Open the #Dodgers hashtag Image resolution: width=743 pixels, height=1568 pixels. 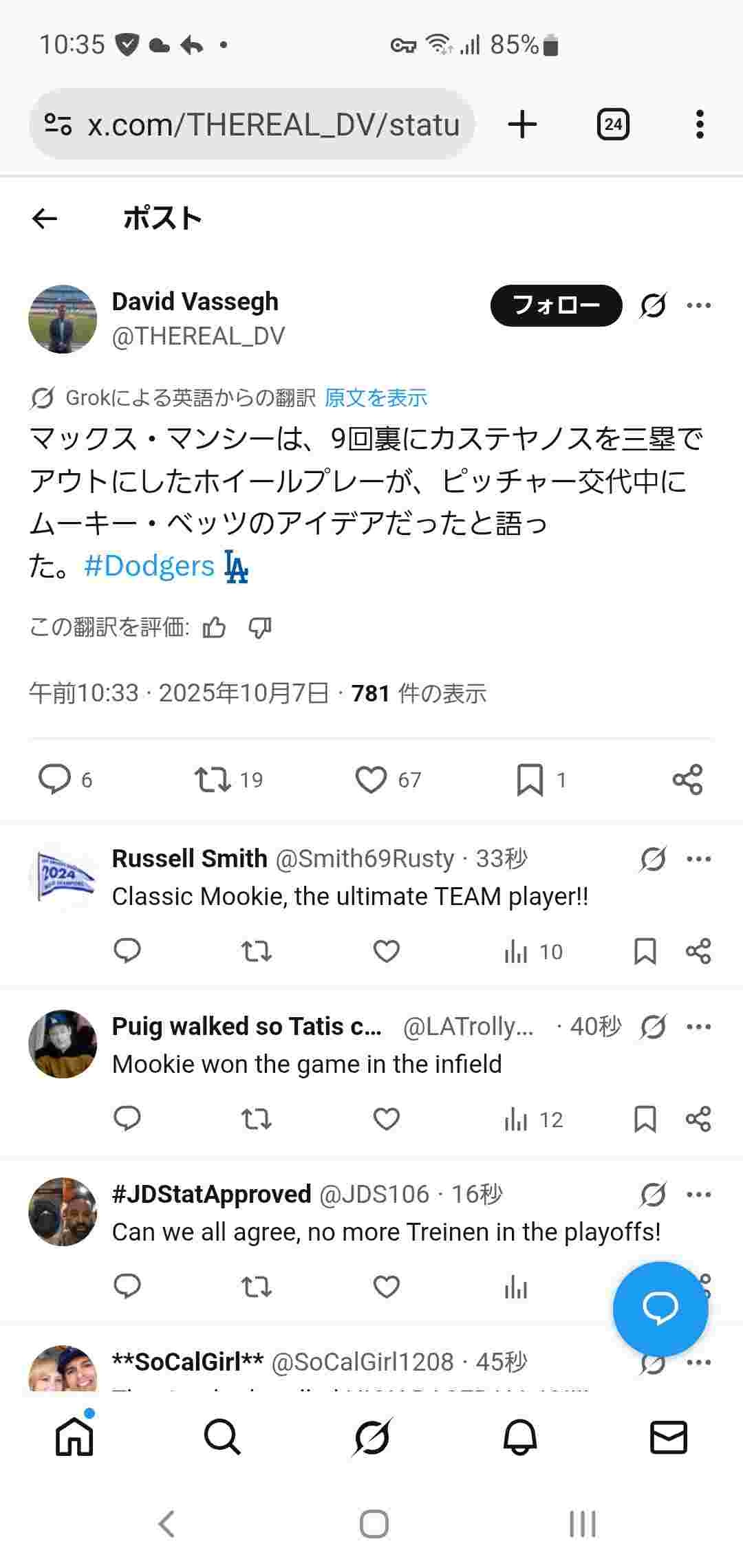[x=149, y=566]
